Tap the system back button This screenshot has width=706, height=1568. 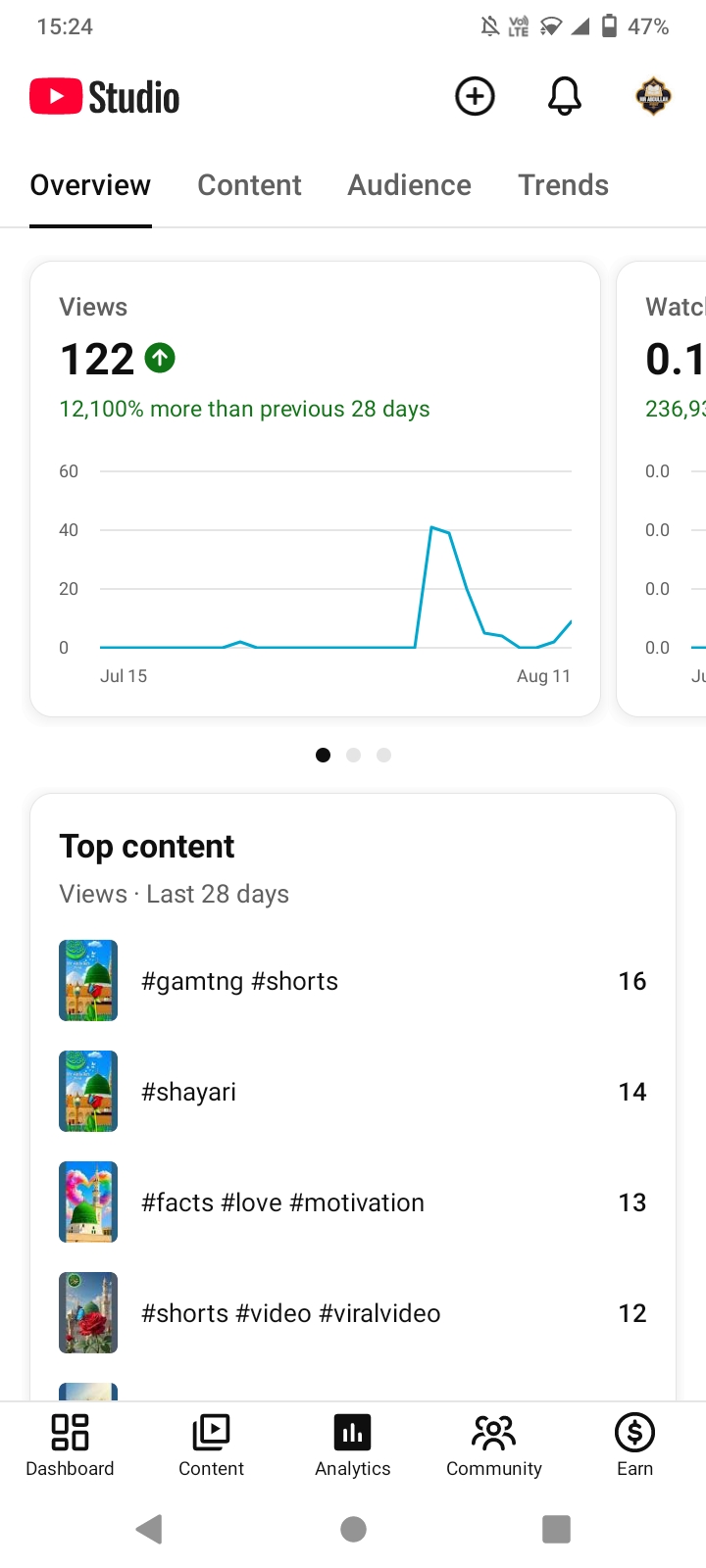(x=149, y=1529)
